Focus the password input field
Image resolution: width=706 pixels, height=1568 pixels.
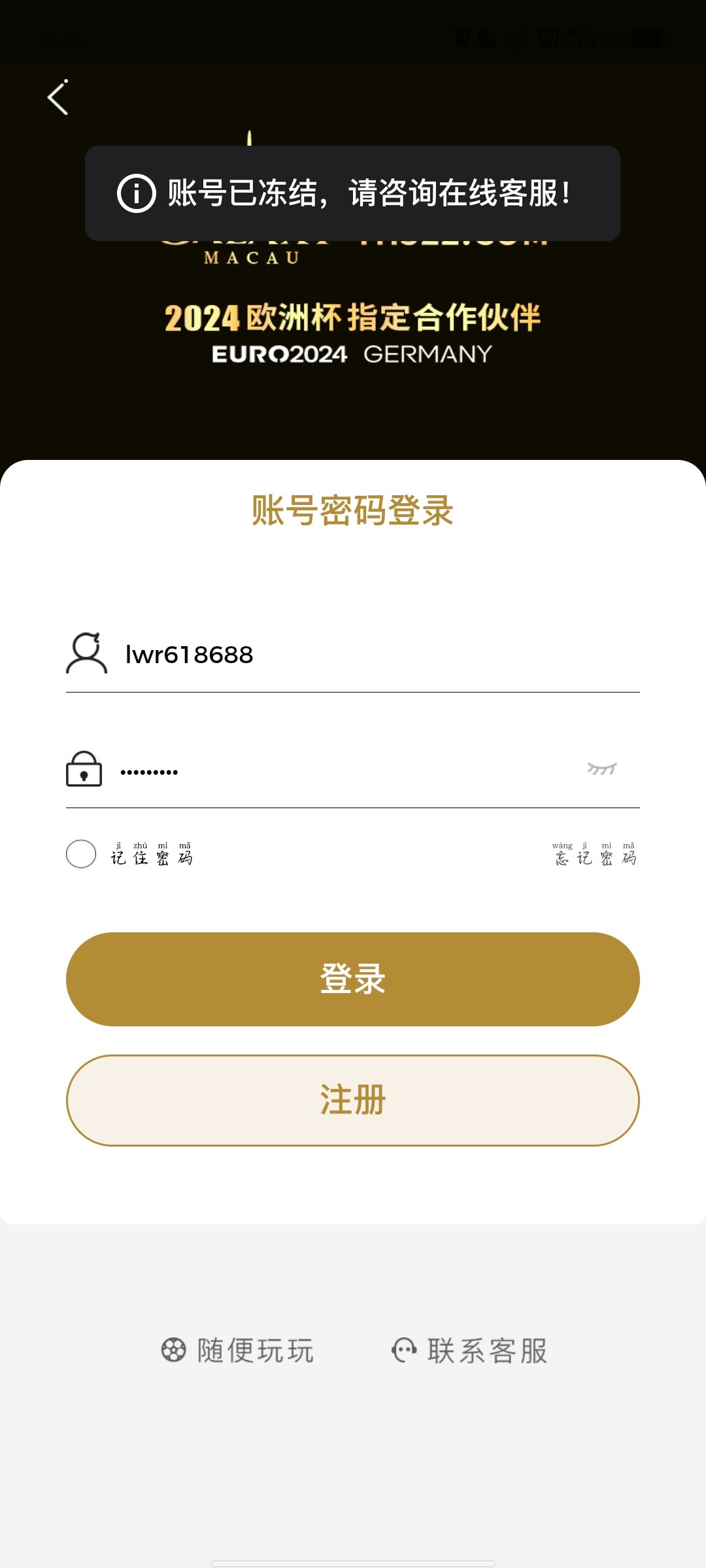tap(340, 771)
